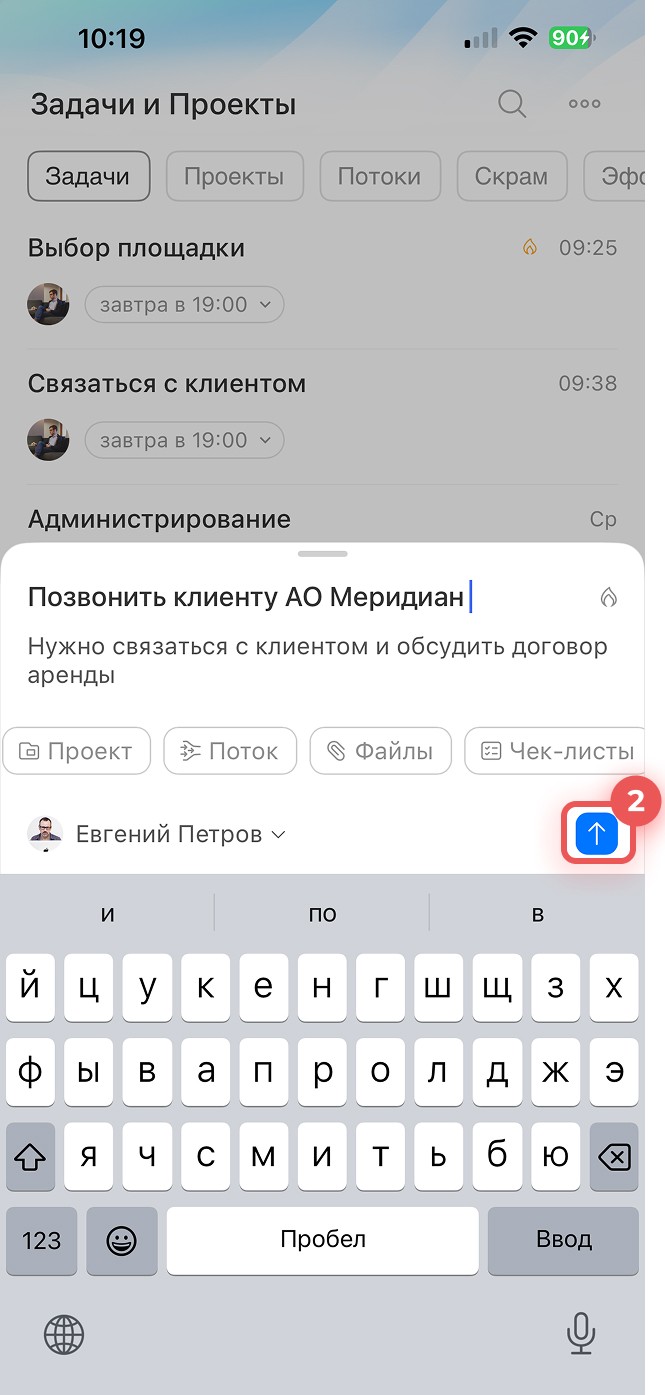
Task: Tap the backspace key
Action: pyautogui.click(x=613, y=1157)
